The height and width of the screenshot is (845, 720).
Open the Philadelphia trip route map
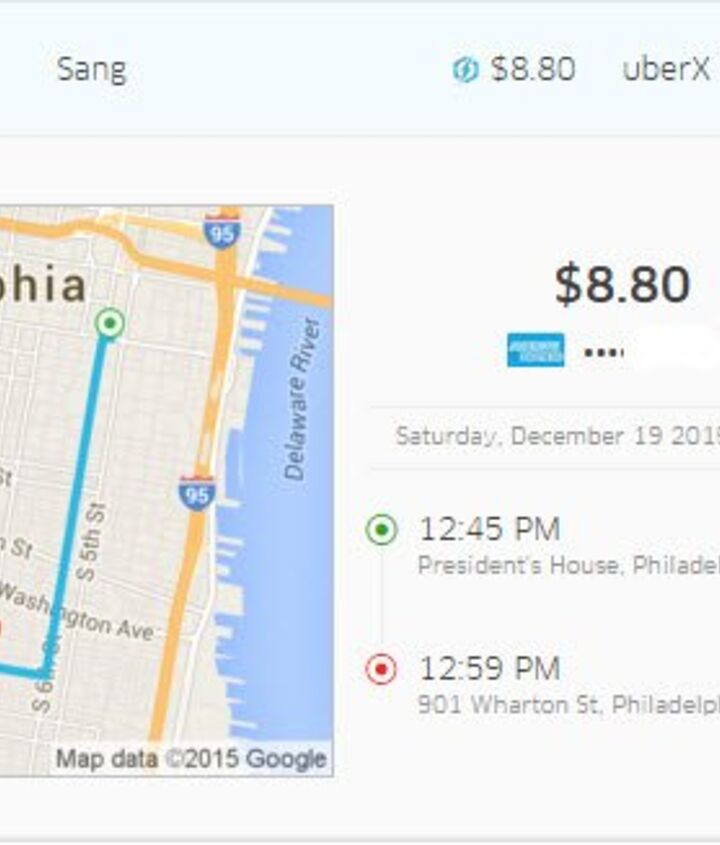pyautogui.click(x=166, y=490)
